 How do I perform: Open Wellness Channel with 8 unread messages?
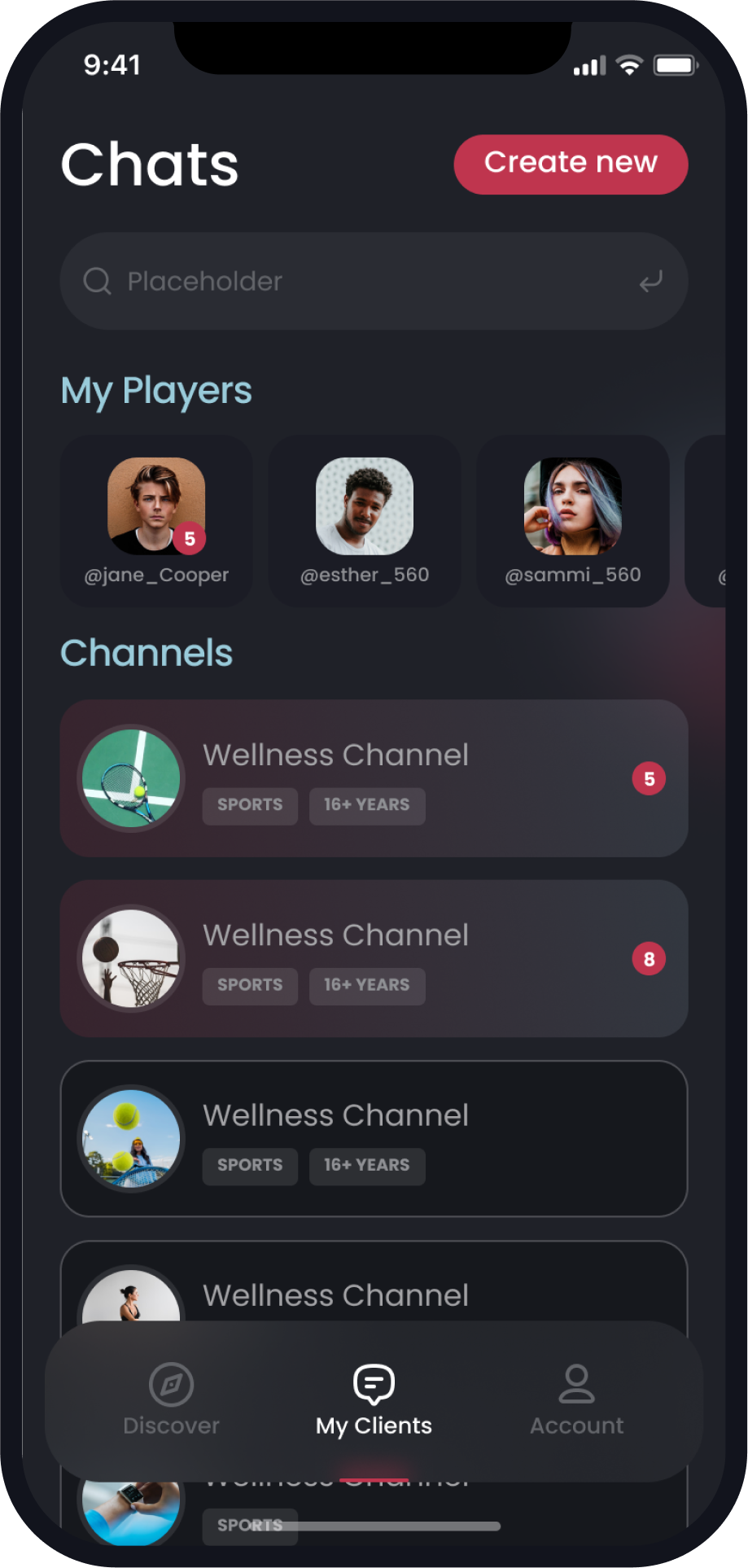point(374,958)
